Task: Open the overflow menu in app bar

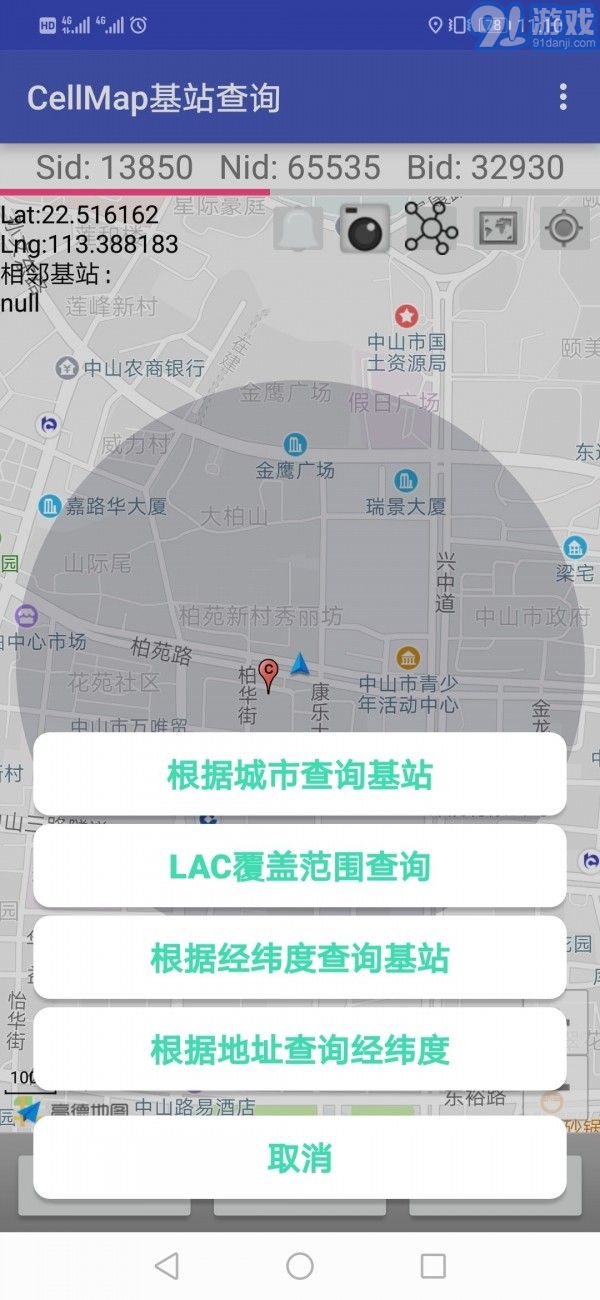Action: pos(563,97)
